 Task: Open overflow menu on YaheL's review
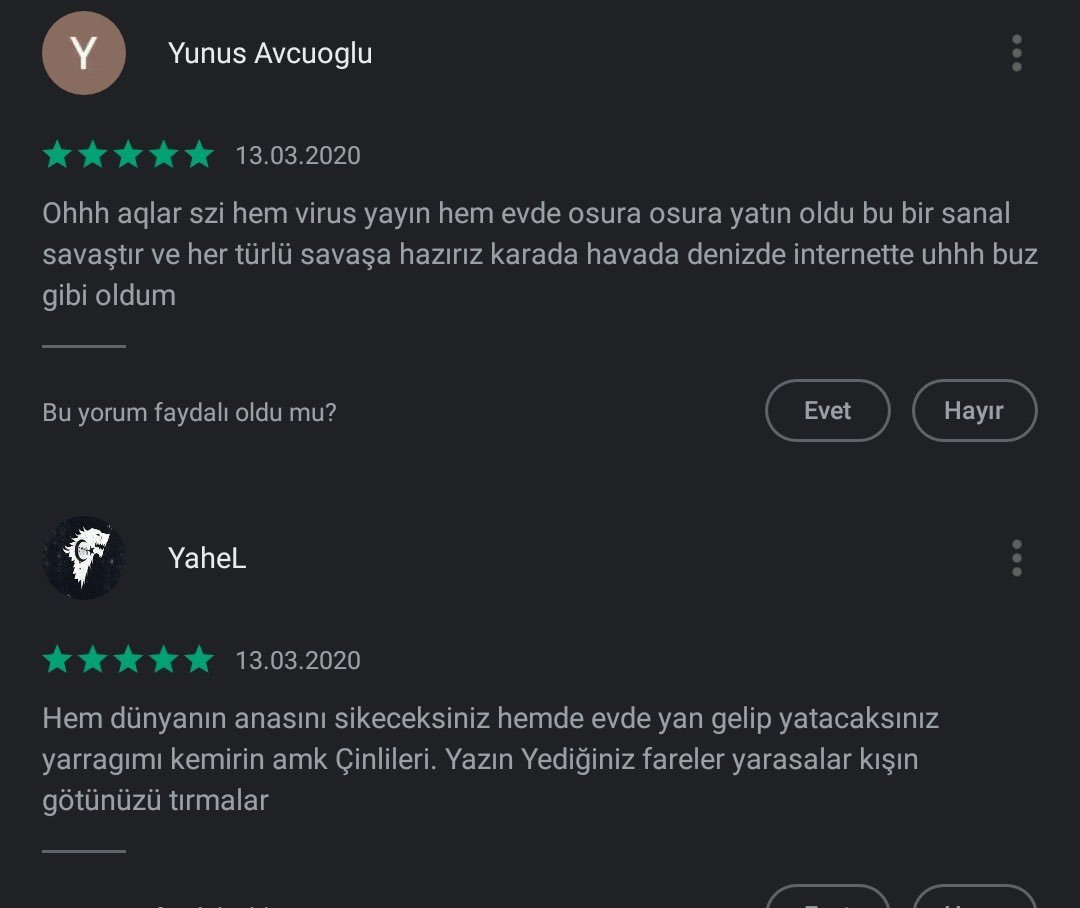tap(1016, 558)
